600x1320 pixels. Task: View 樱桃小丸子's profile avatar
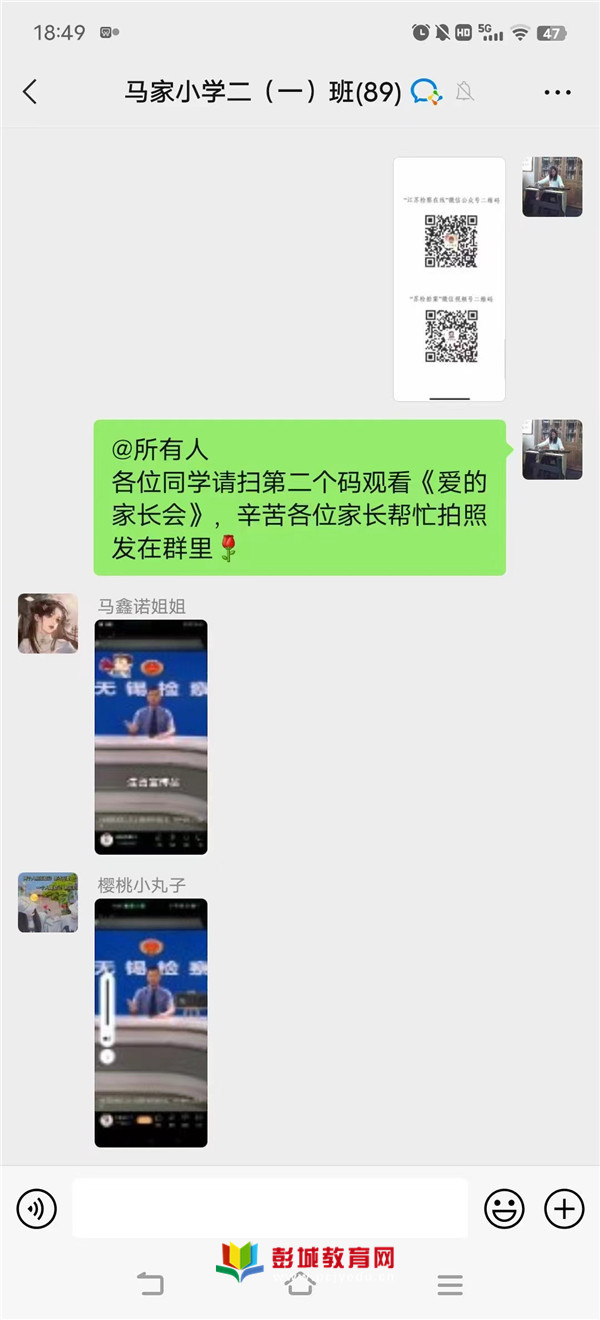[x=48, y=902]
